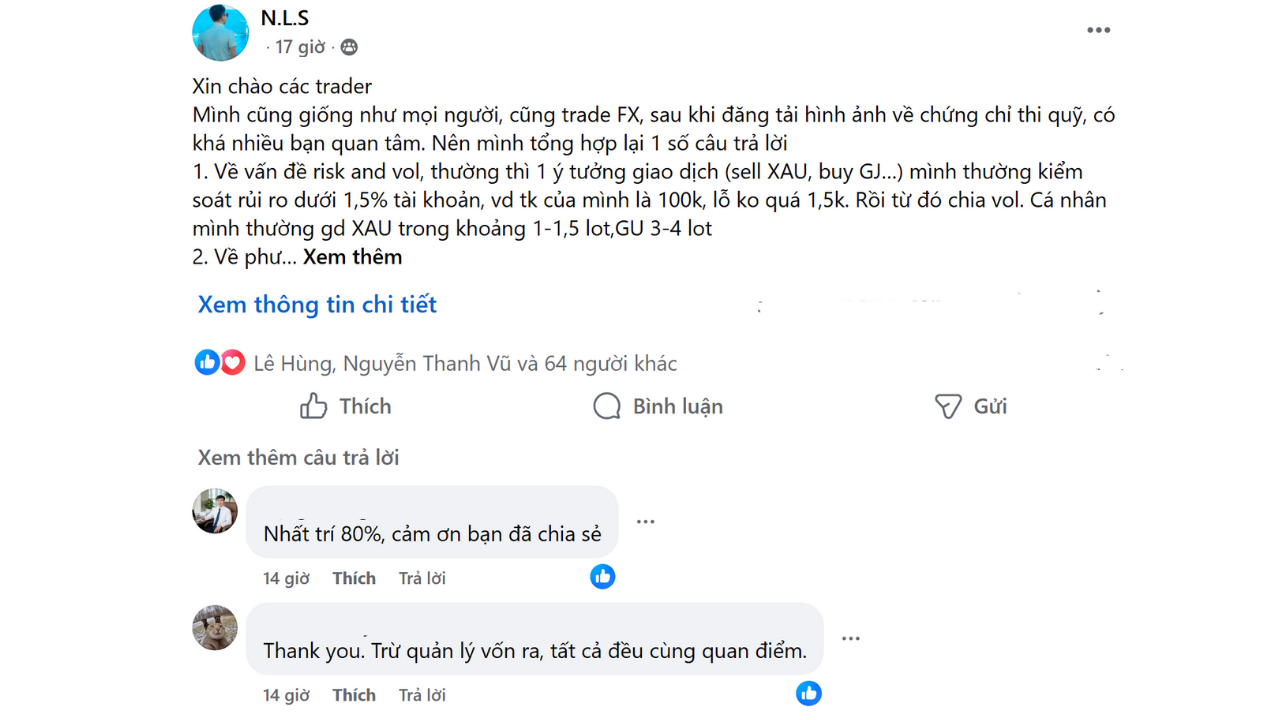Screen dimensions: 1280x720
Task: Open avatar of "Thank you" commenter
Action: coord(215,628)
